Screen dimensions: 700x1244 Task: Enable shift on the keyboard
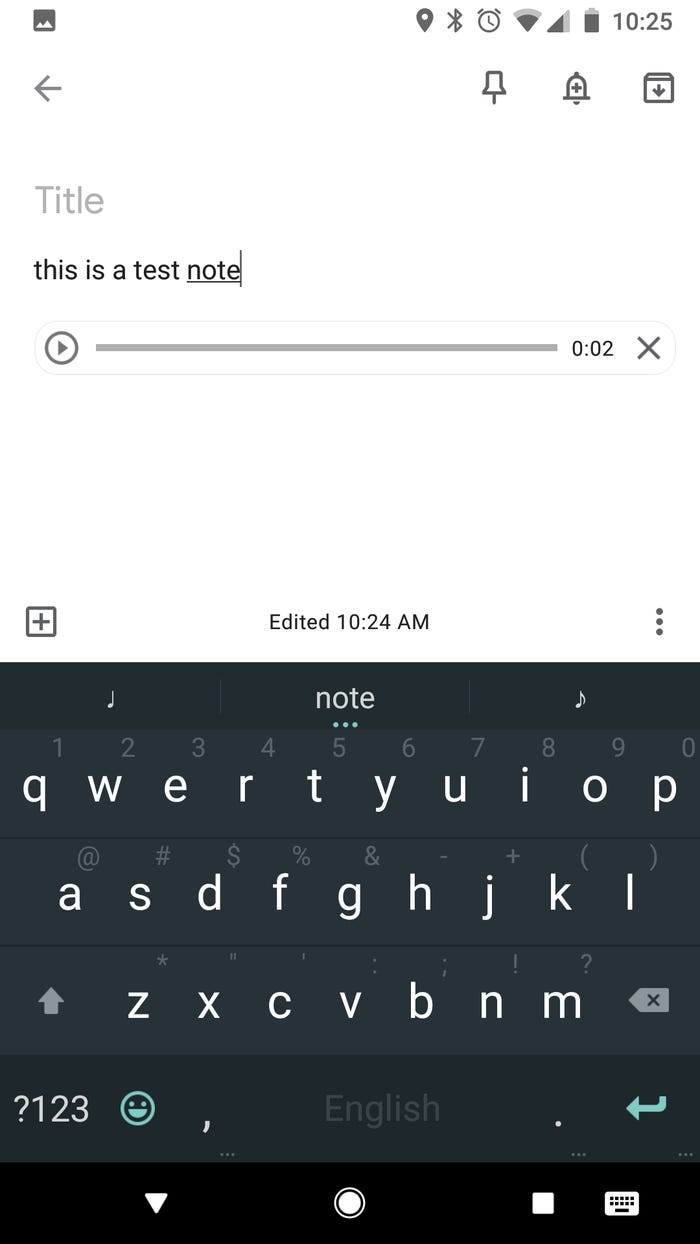(51, 1001)
